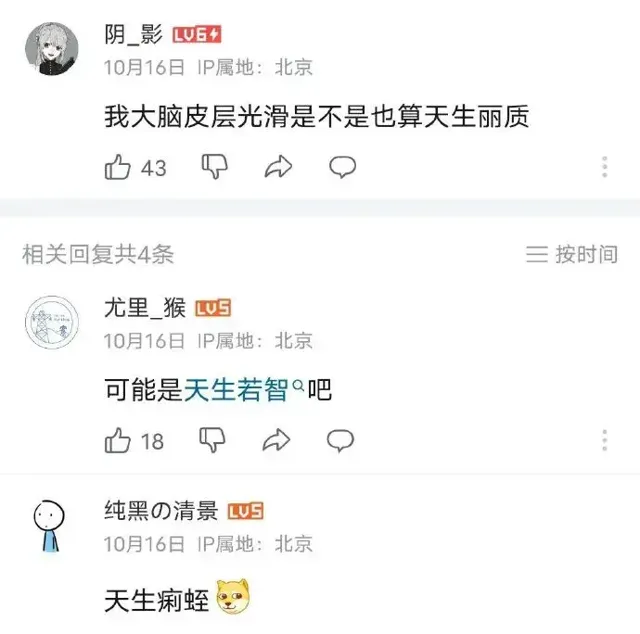Open more options for 阴_影's comment
This screenshot has width=640, height=634.
pos(605,167)
